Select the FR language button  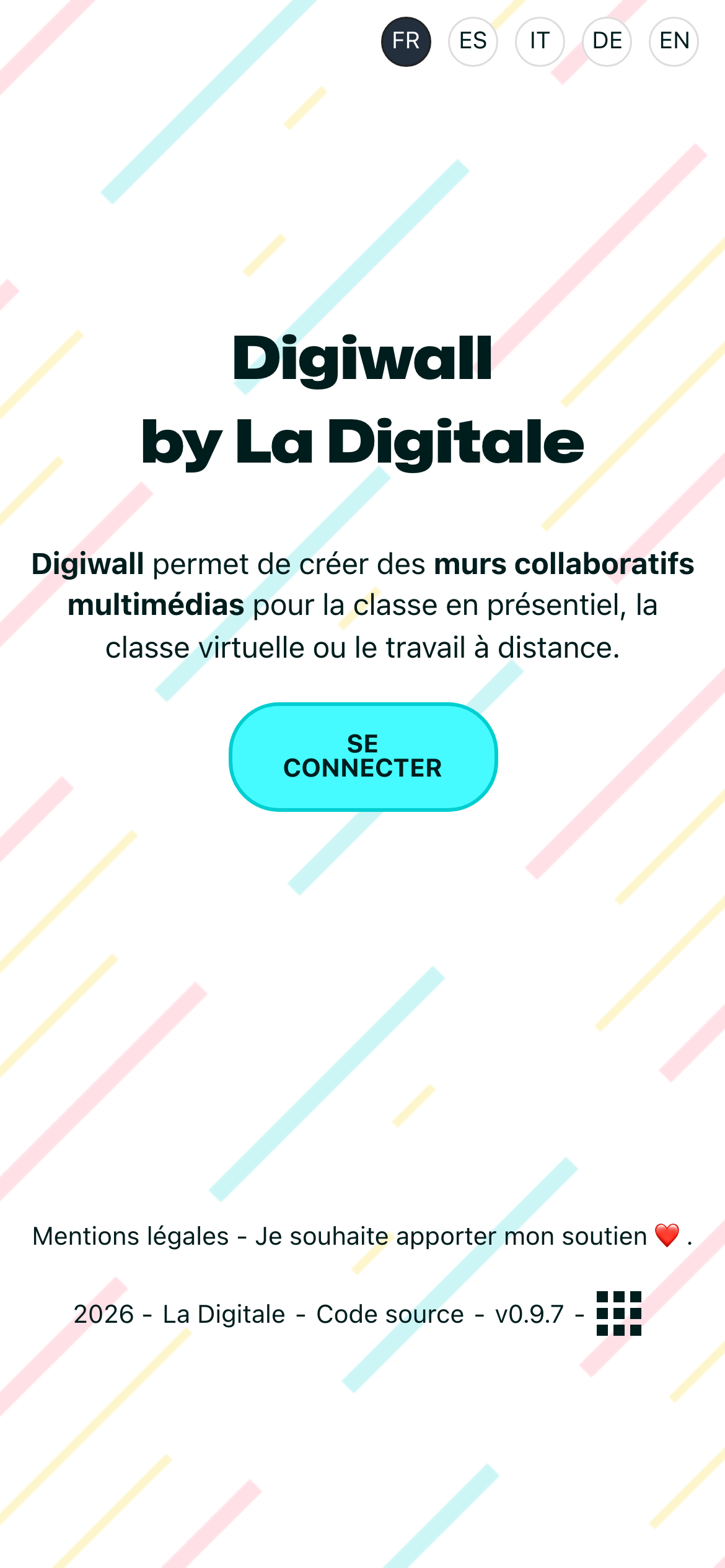(406, 41)
